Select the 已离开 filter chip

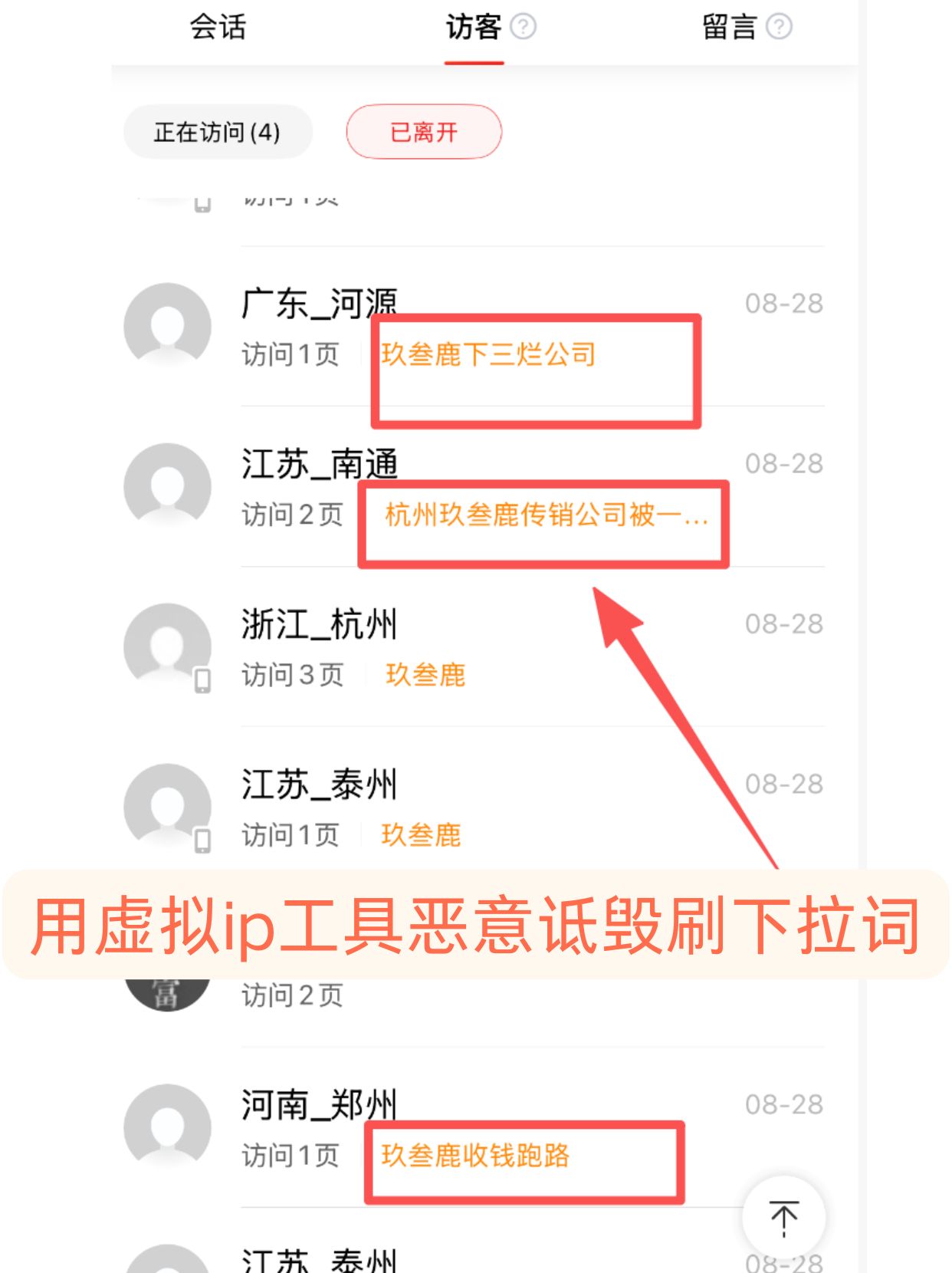point(424,132)
